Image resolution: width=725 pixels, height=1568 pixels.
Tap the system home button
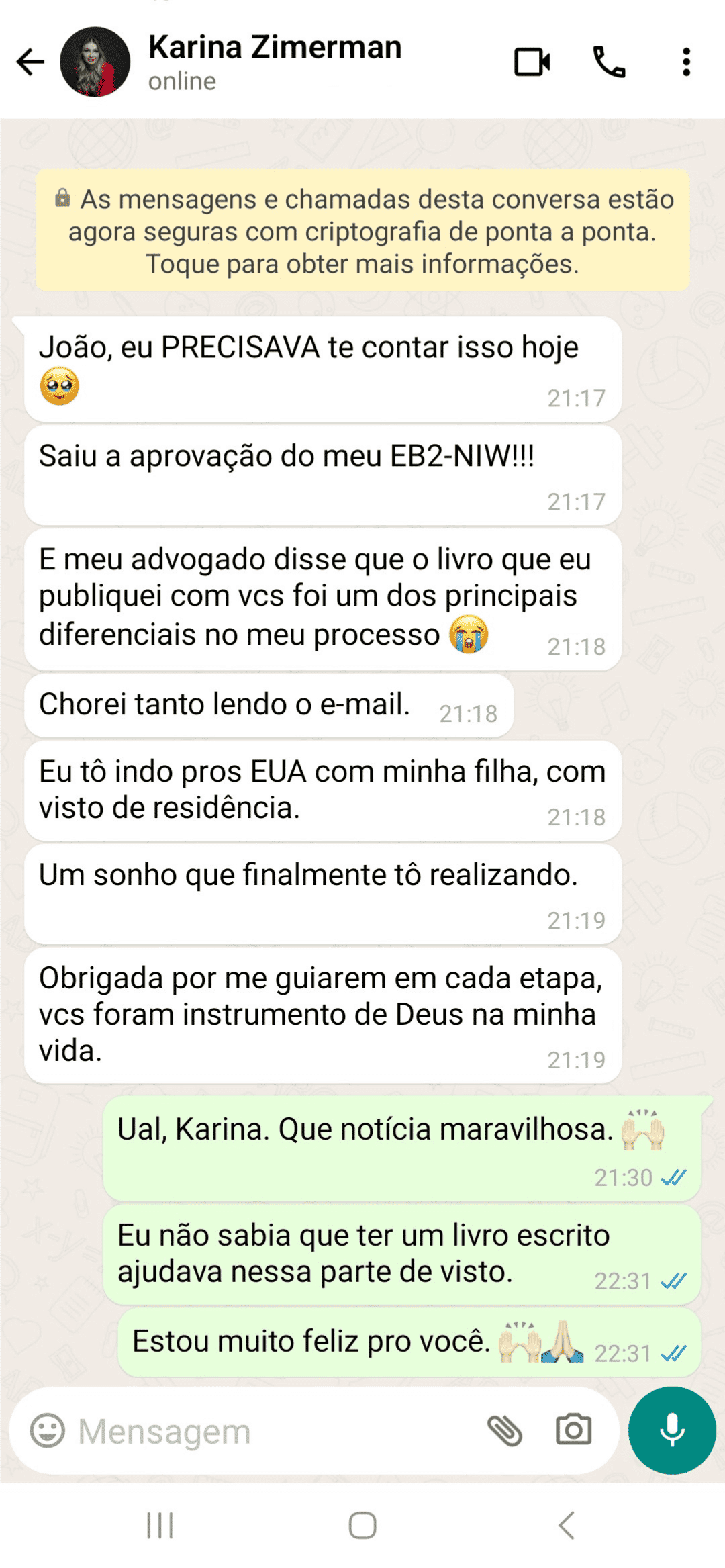[x=362, y=1526]
